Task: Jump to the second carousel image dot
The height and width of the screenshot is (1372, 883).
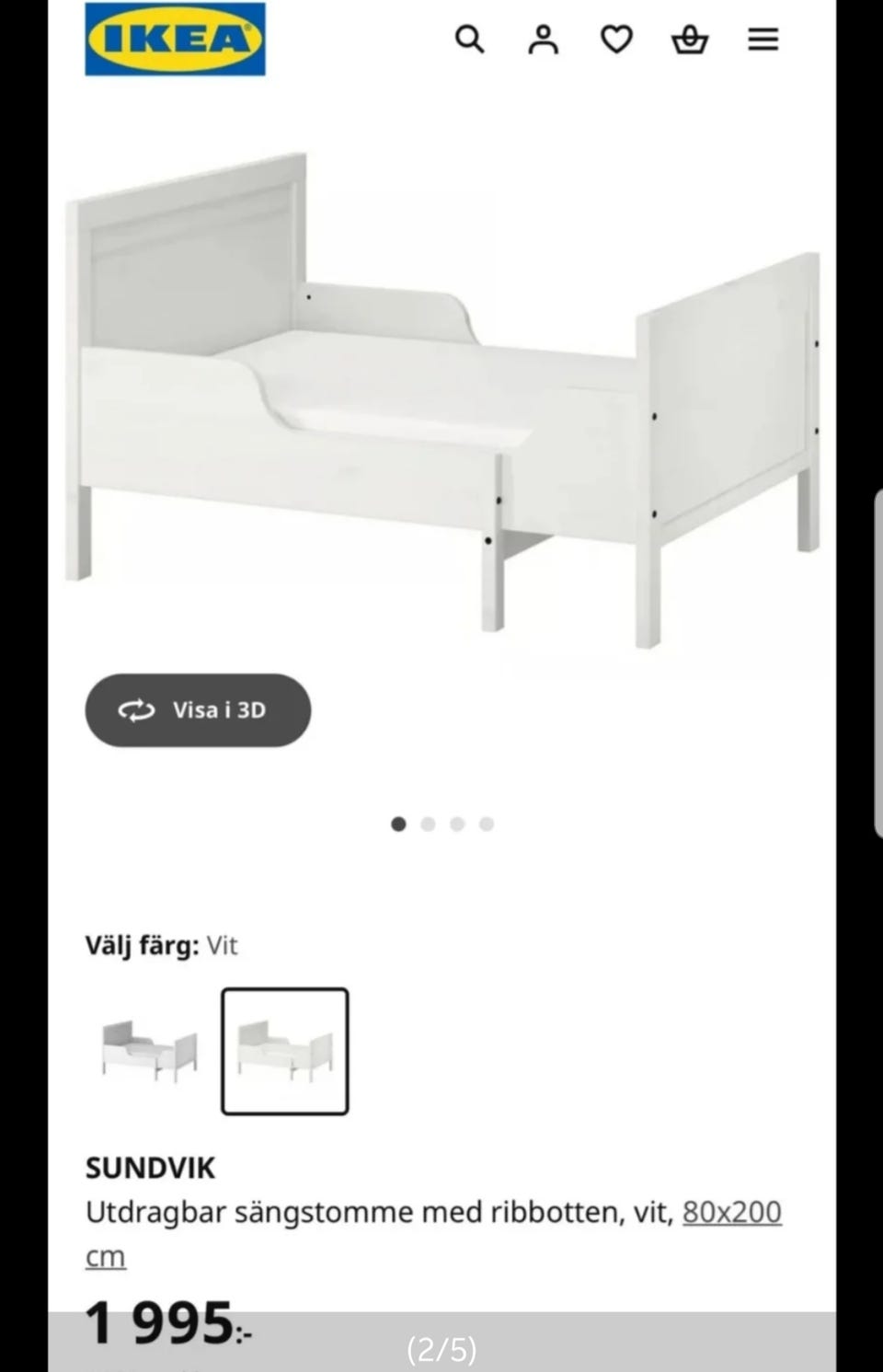Action: [429, 824]
